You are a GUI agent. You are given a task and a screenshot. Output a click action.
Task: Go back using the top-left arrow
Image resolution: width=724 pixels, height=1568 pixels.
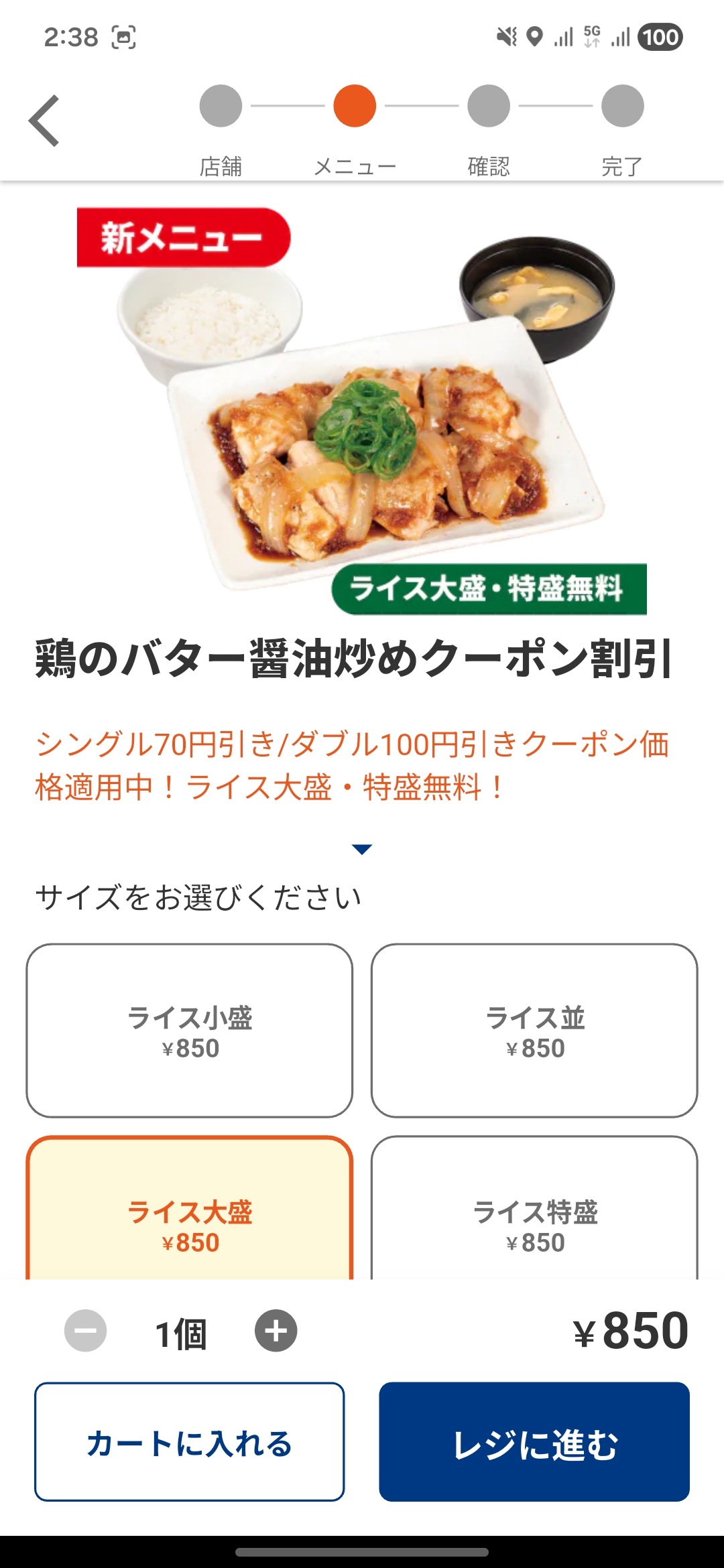[x=44, y=121]
